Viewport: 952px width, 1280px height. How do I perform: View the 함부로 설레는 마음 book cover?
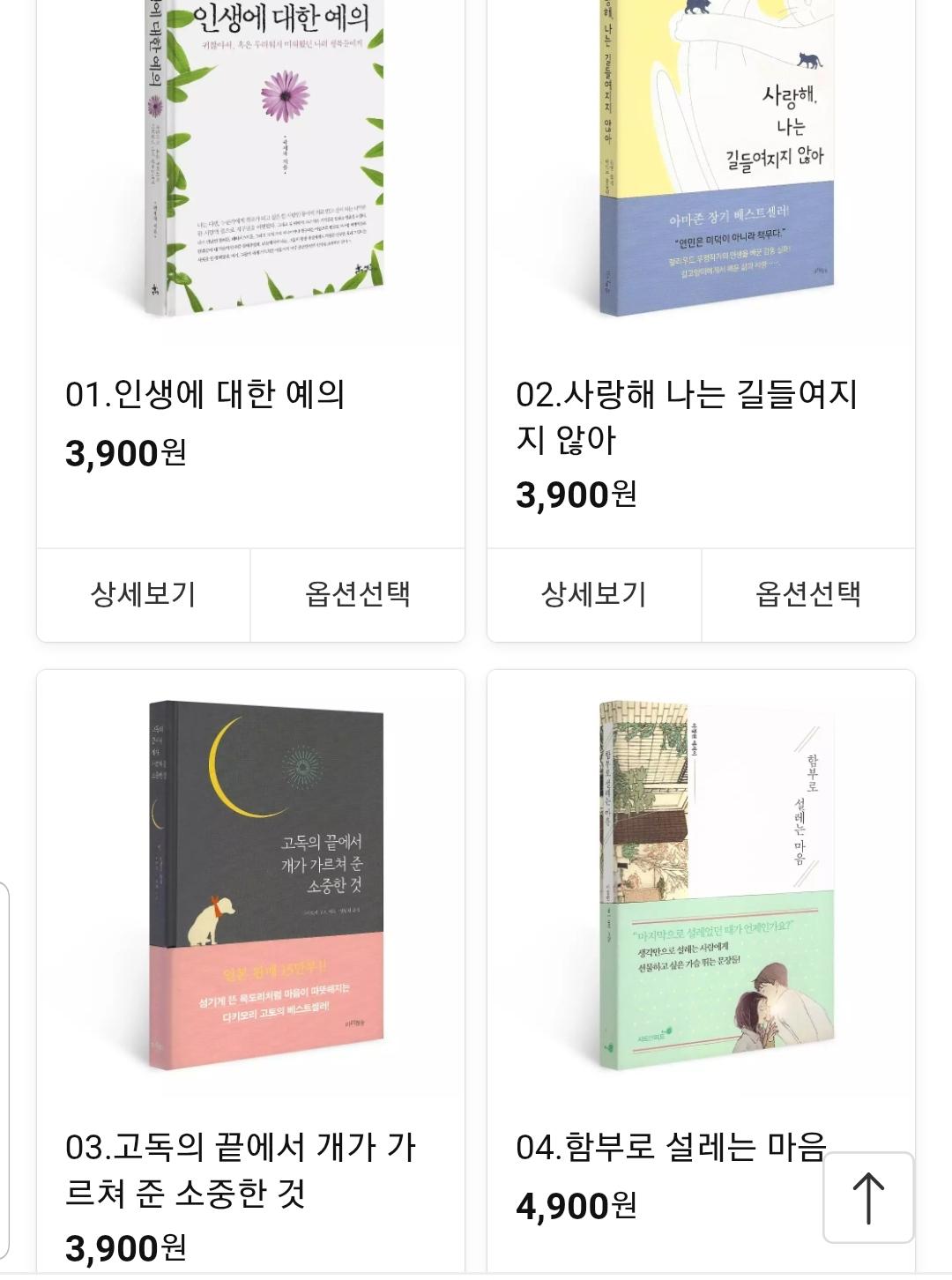pos(716,885)
